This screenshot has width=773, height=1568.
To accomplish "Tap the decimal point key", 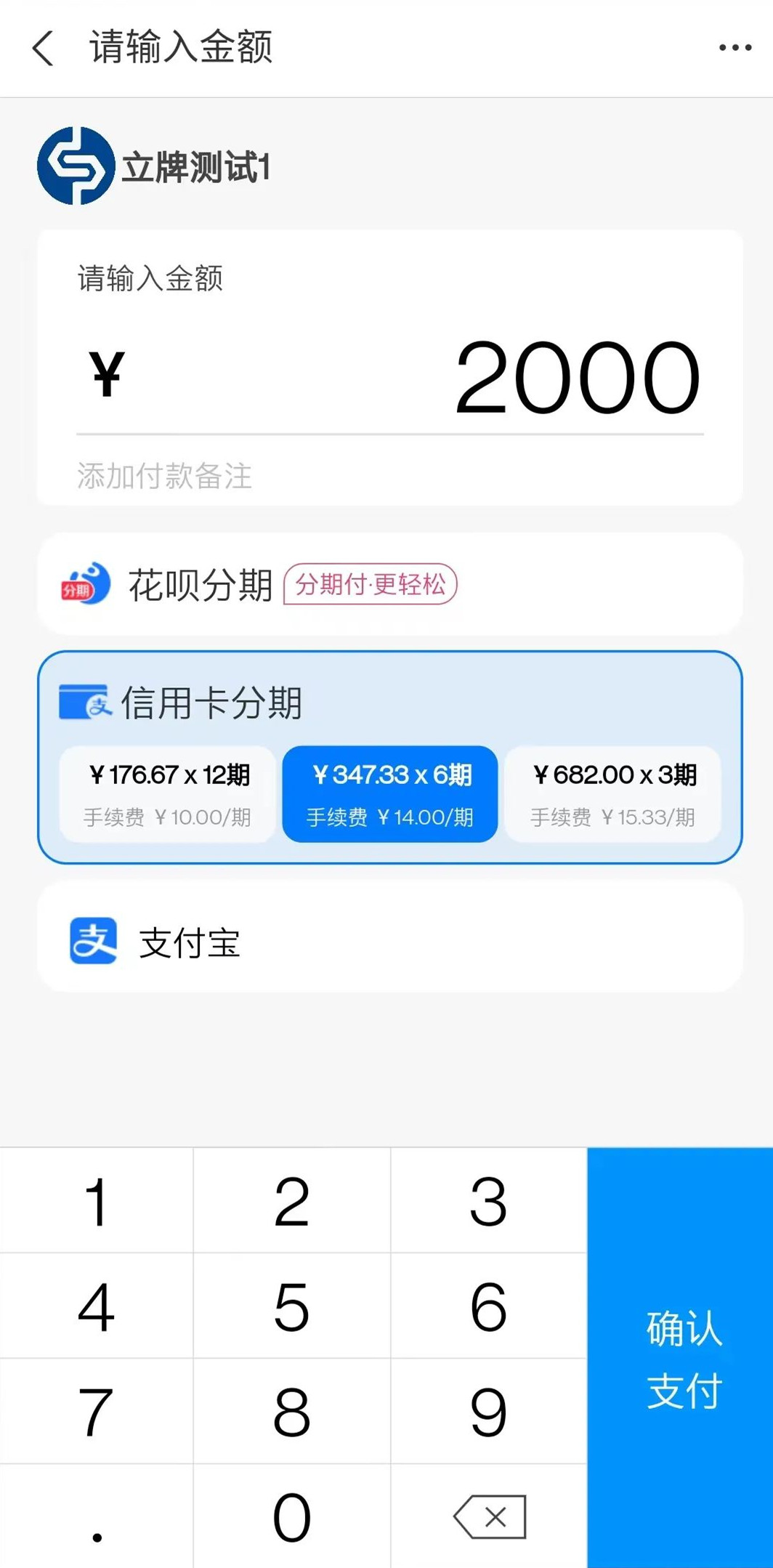I will click(x=97, y=1516).
